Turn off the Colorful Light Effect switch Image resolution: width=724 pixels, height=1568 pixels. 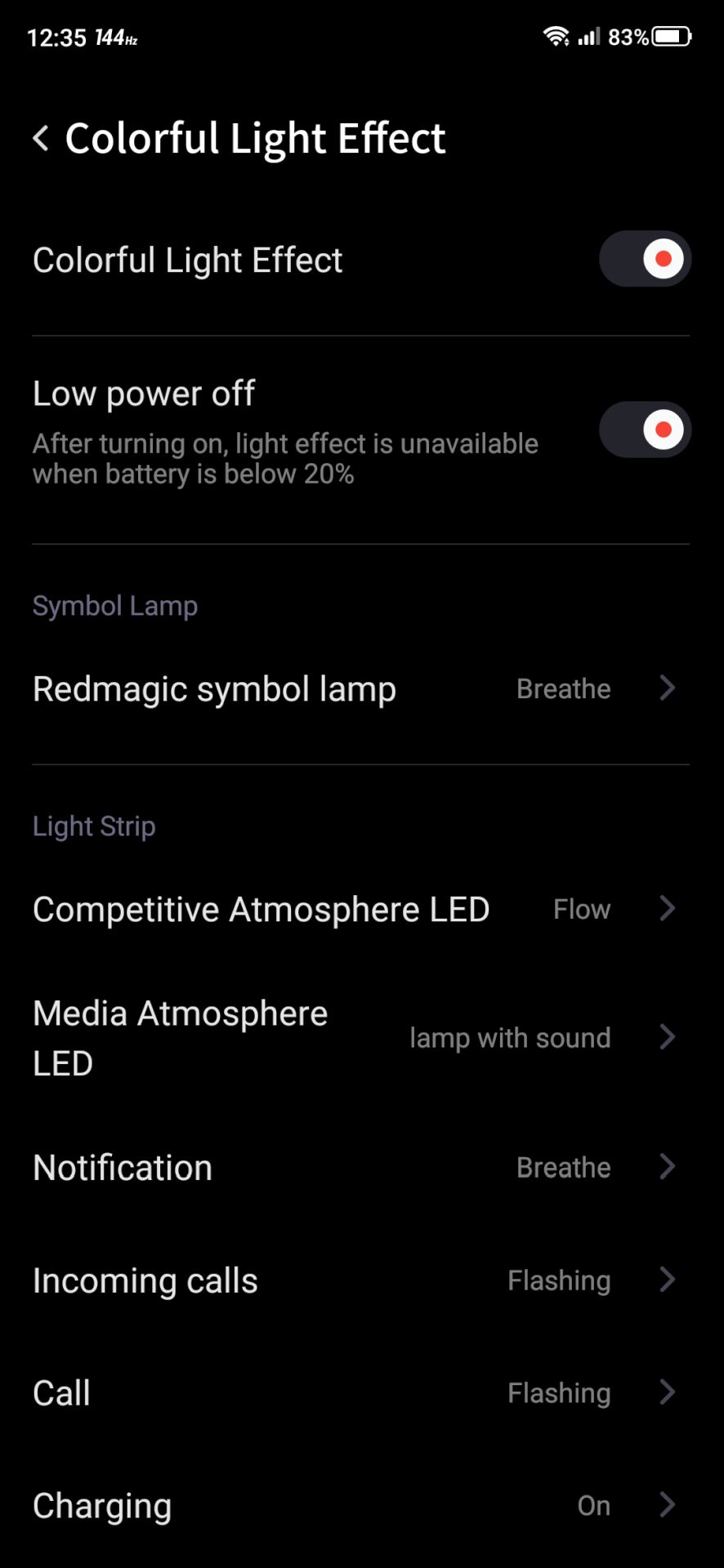(646, 259)
